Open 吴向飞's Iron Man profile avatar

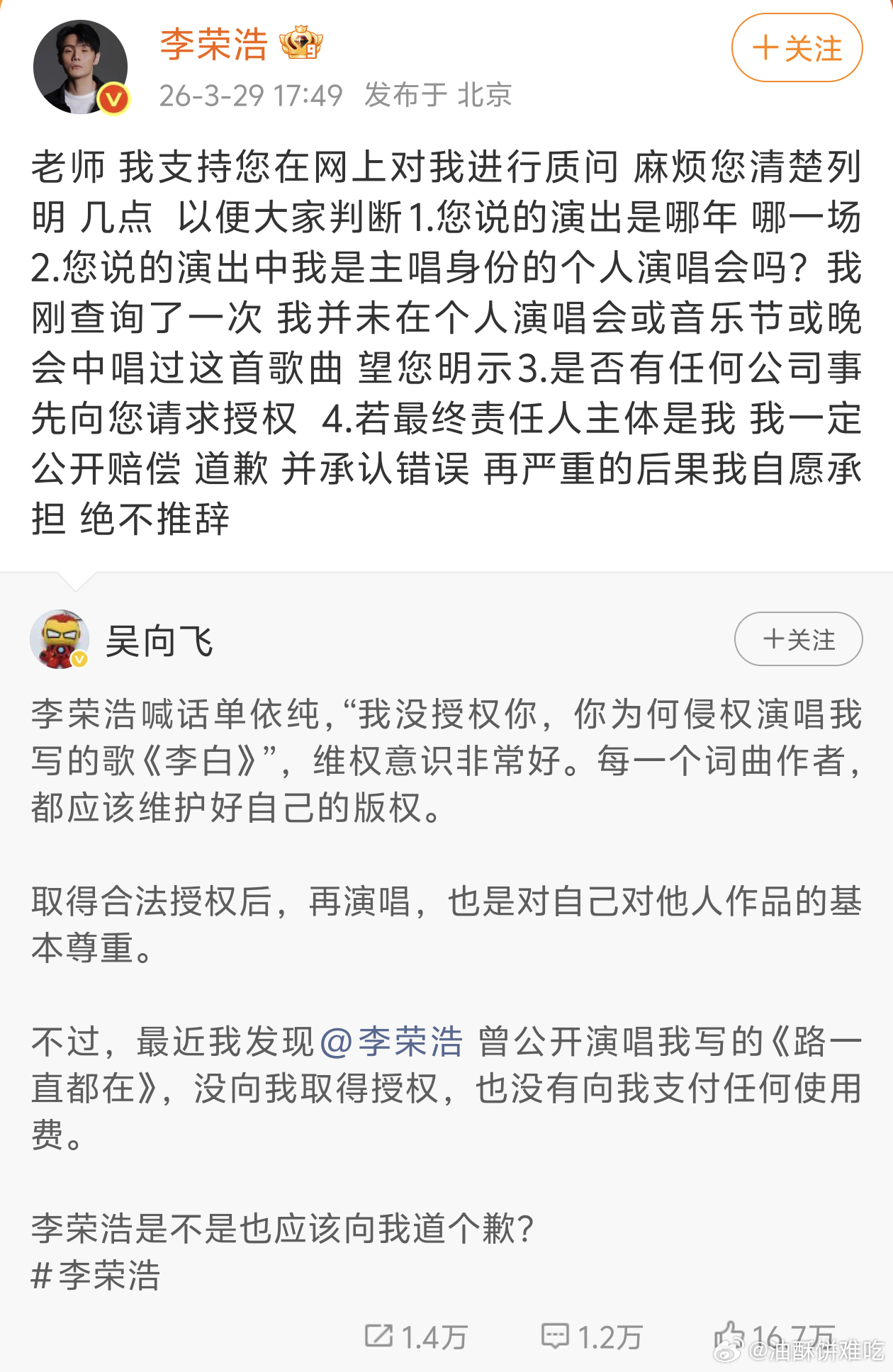point(60,638)
